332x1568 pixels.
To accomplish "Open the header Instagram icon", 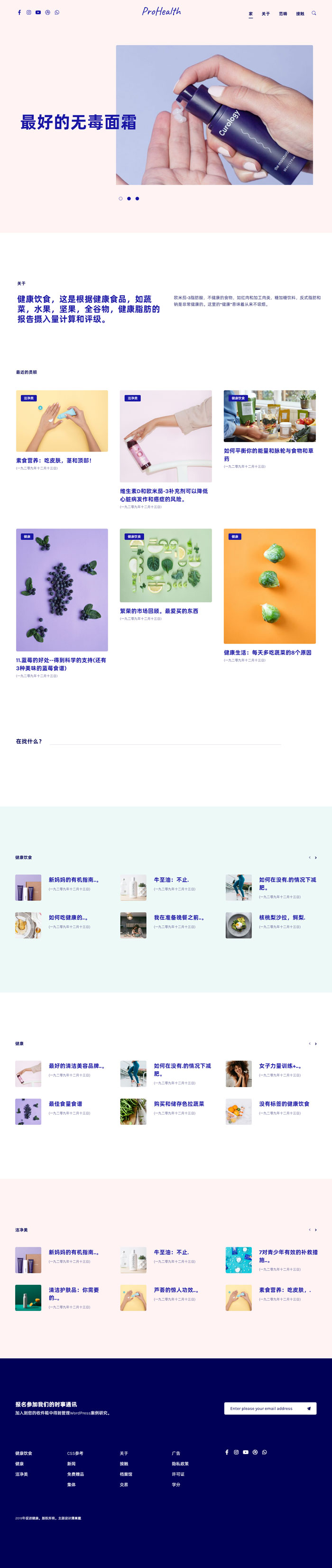I will click(x=28, y=12).
